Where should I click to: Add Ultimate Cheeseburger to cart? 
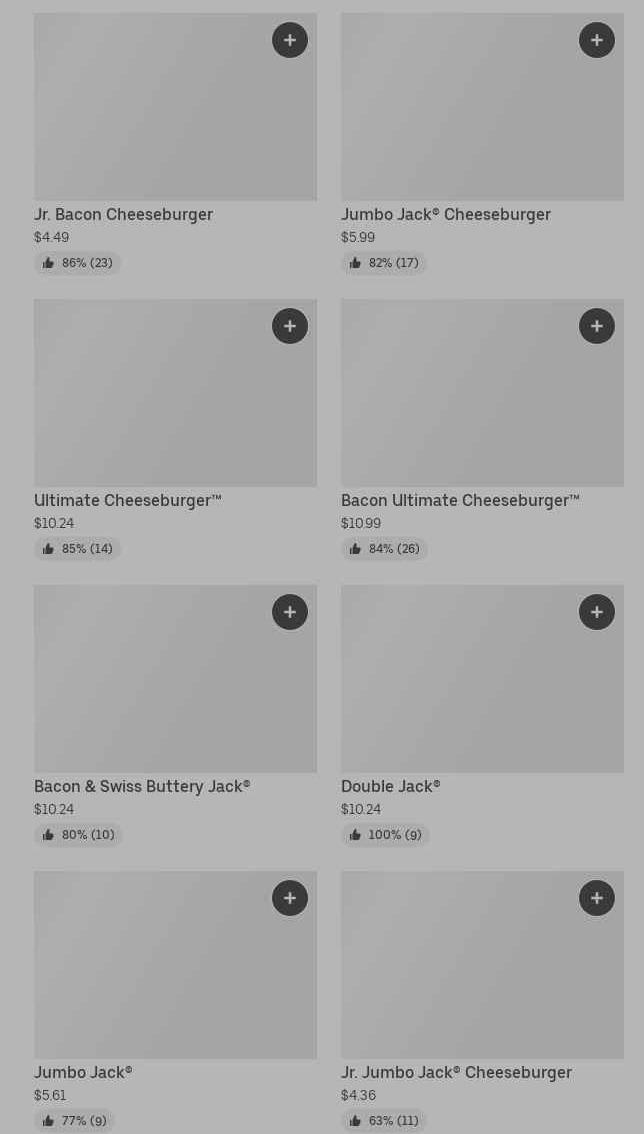pyautogui.click(x=290, y=326)
